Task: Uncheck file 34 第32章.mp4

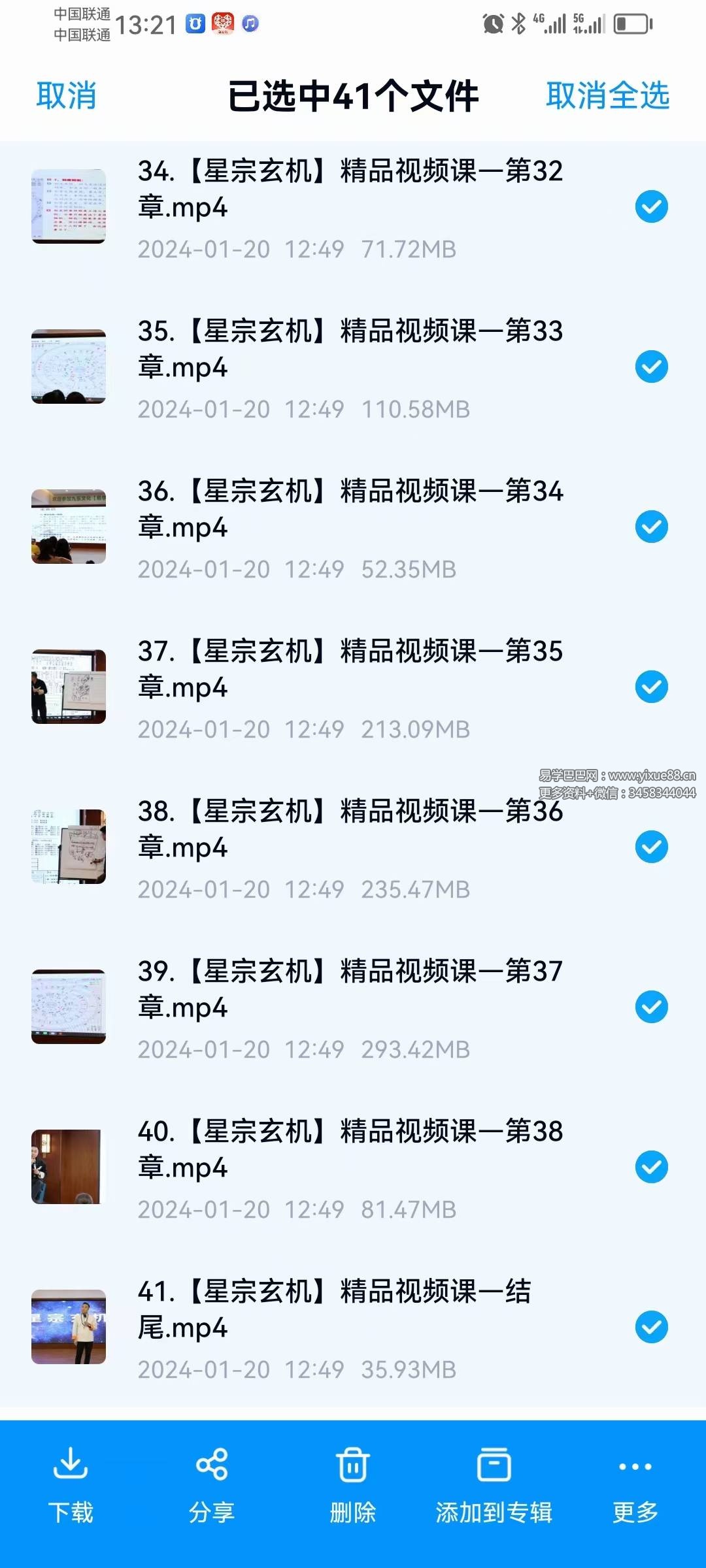Action: [x=651, y=207]
